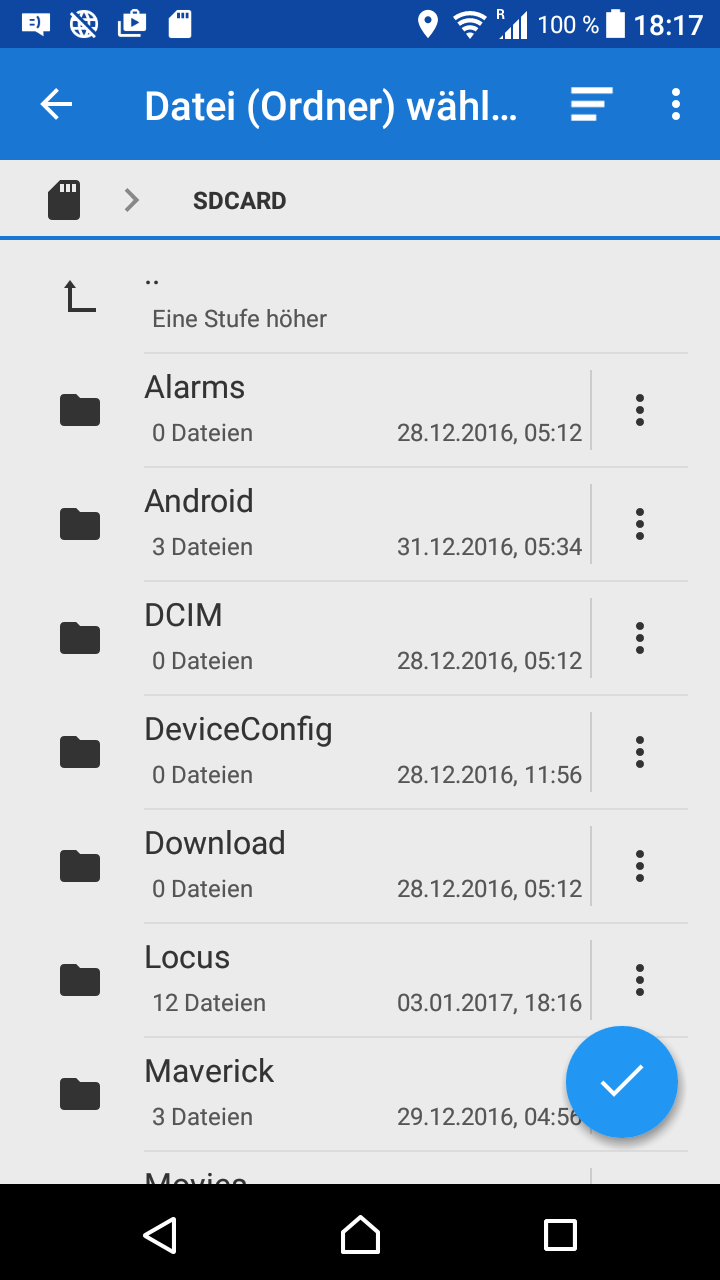This screenshot has width=720, height=1280.
Task: Open the Alarms folder
Action: pos(300,409)
